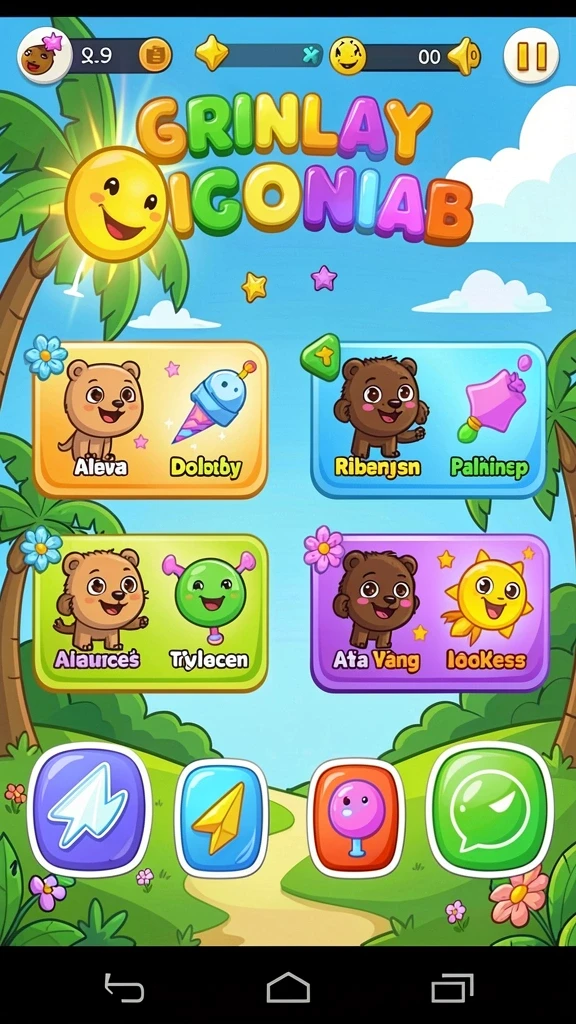Image resolution: width=576 pixels, height=1024 pixels.
Task: Tap the blue paper plane button
Action: click(221, 818)
